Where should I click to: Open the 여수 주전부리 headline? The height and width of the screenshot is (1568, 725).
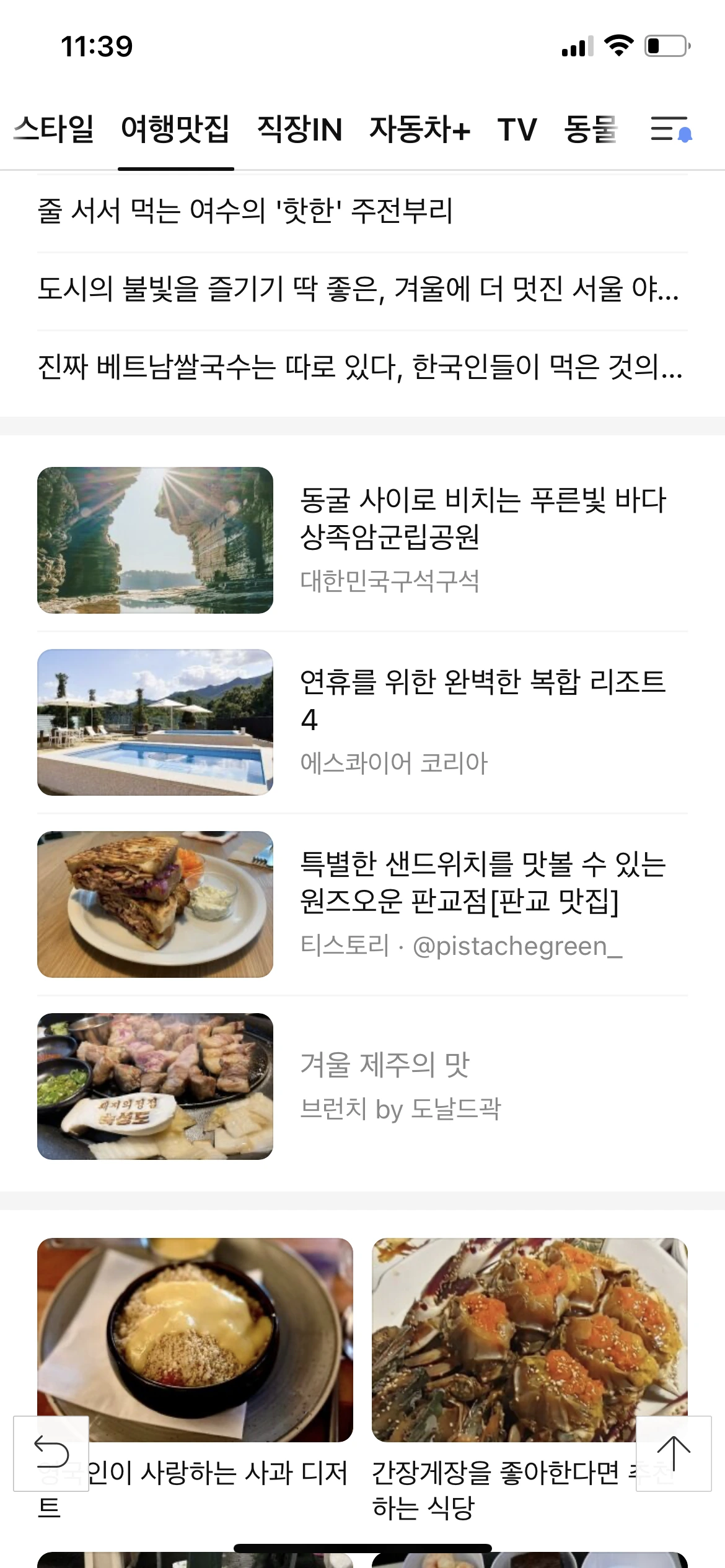coord(245,211)
